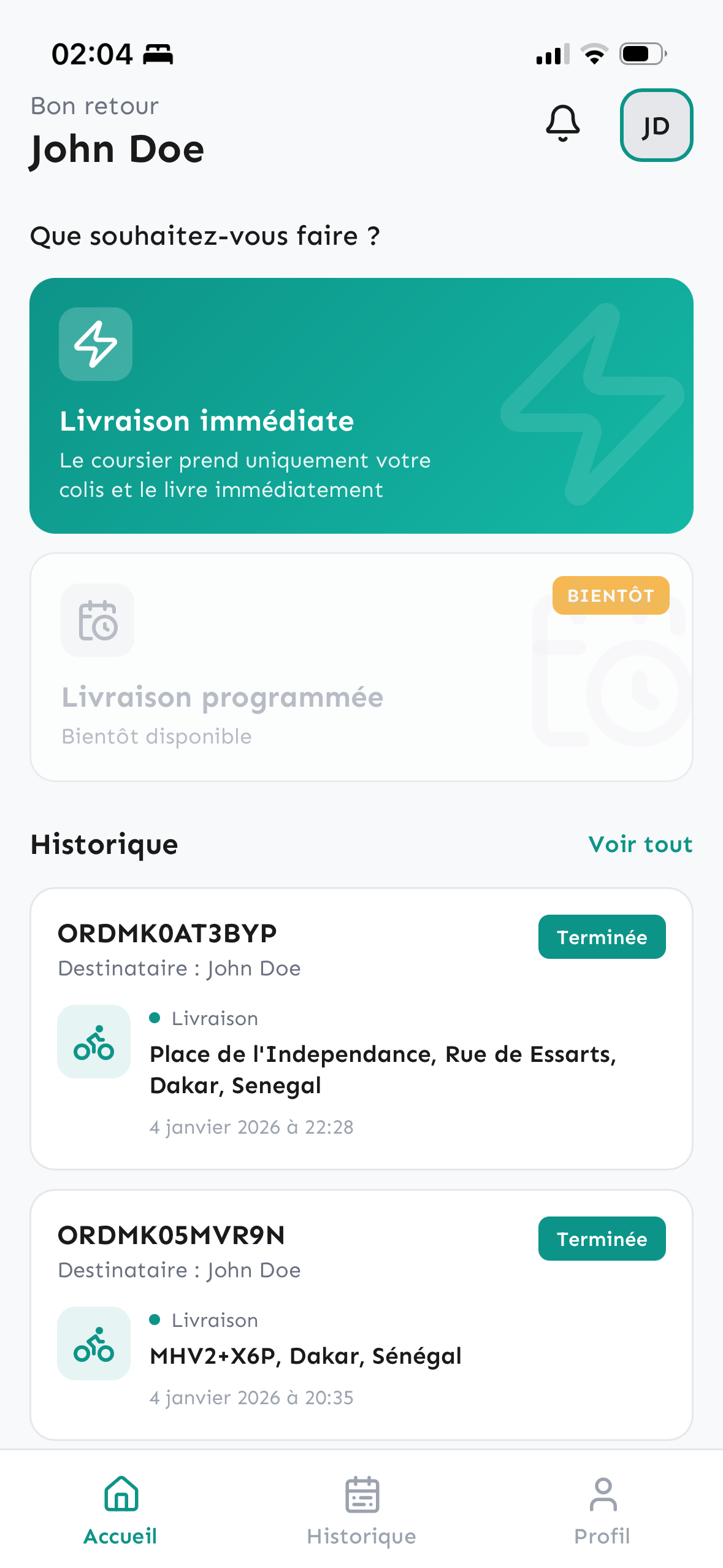Tap the Livraison programmée card
Screen dimensions: 723x1568
click(x=361, y=666)
